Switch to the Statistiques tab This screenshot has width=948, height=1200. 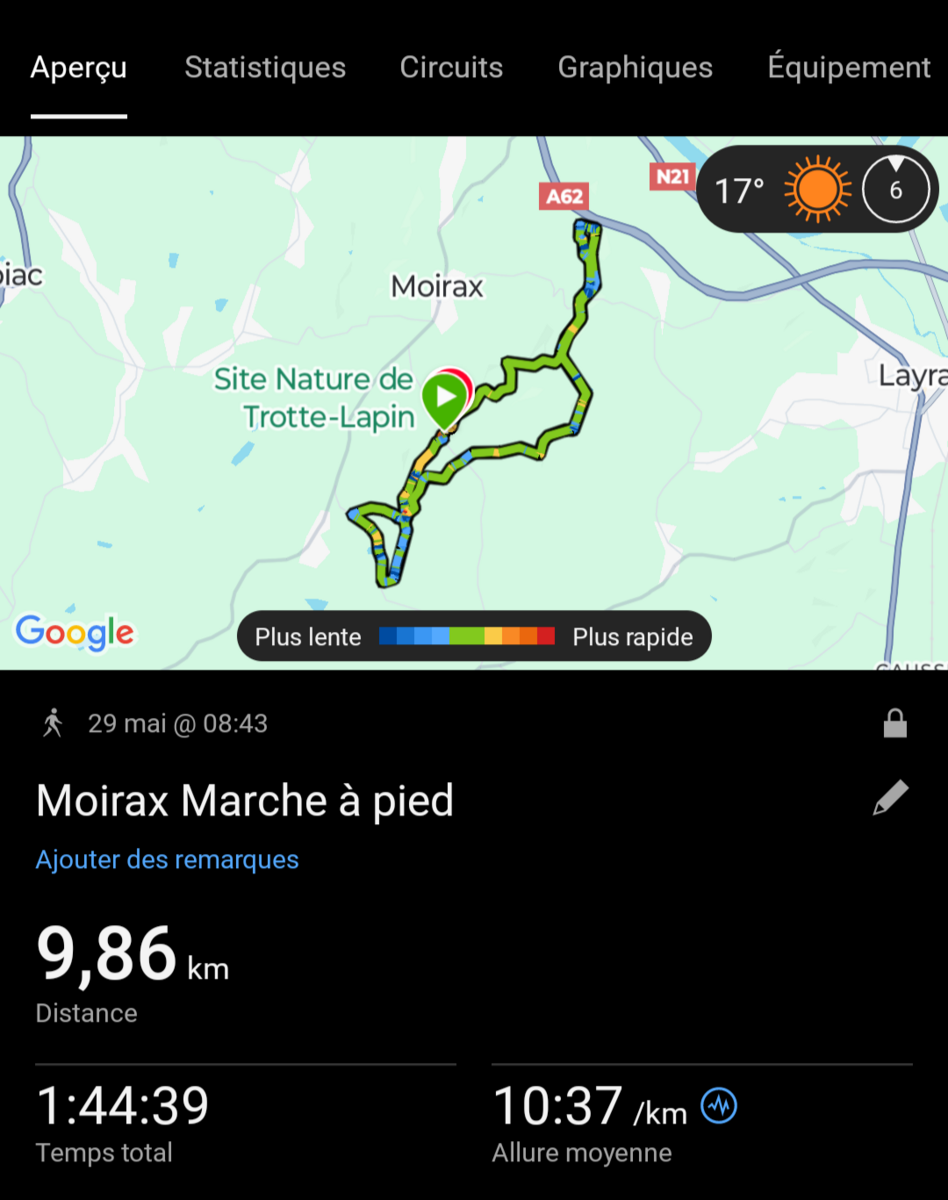[265, 68]
